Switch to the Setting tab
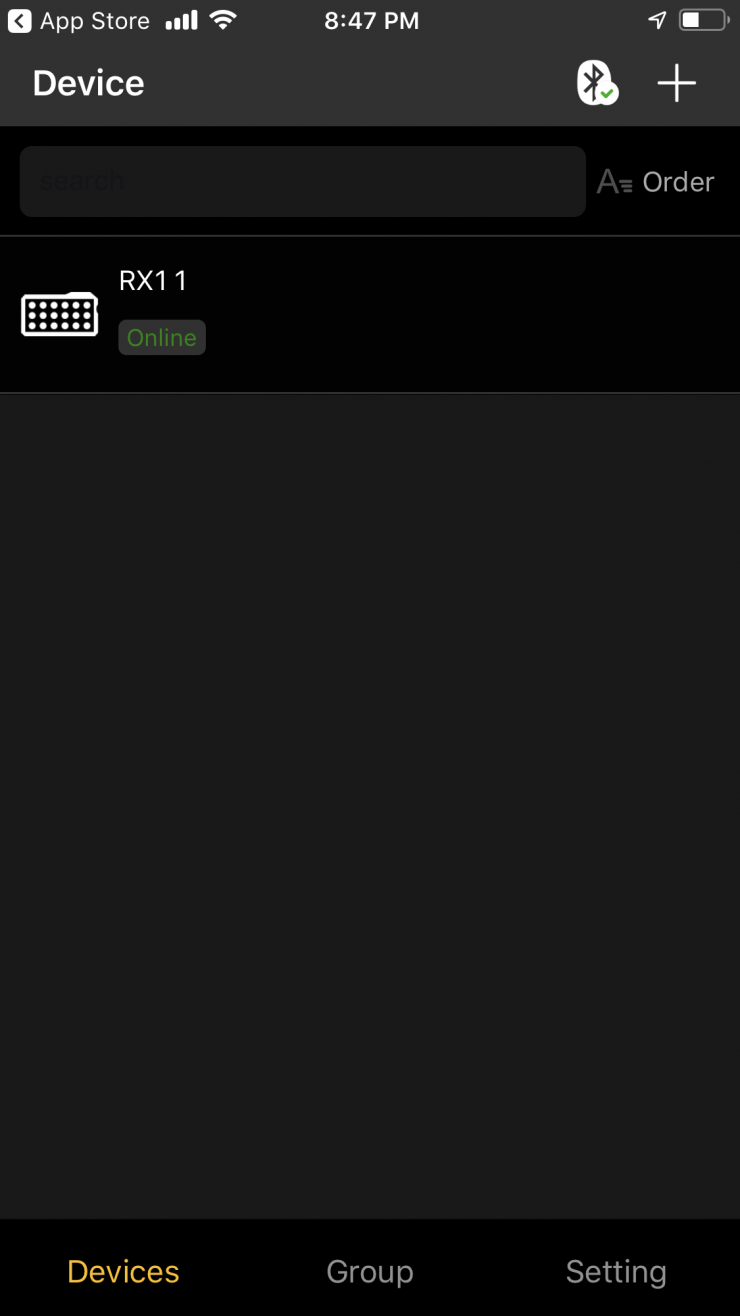Screen dimensions: 740x1316 (615, 1271)
